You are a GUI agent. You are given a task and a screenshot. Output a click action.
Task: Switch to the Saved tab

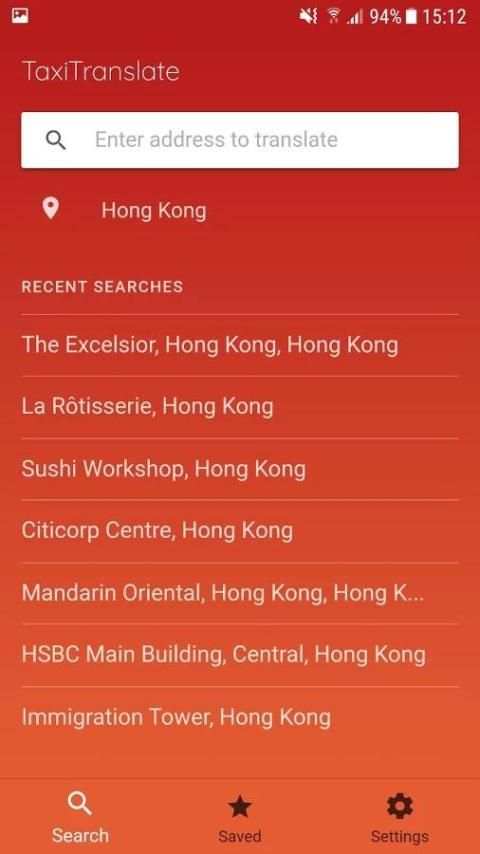(x=239, y=818)
